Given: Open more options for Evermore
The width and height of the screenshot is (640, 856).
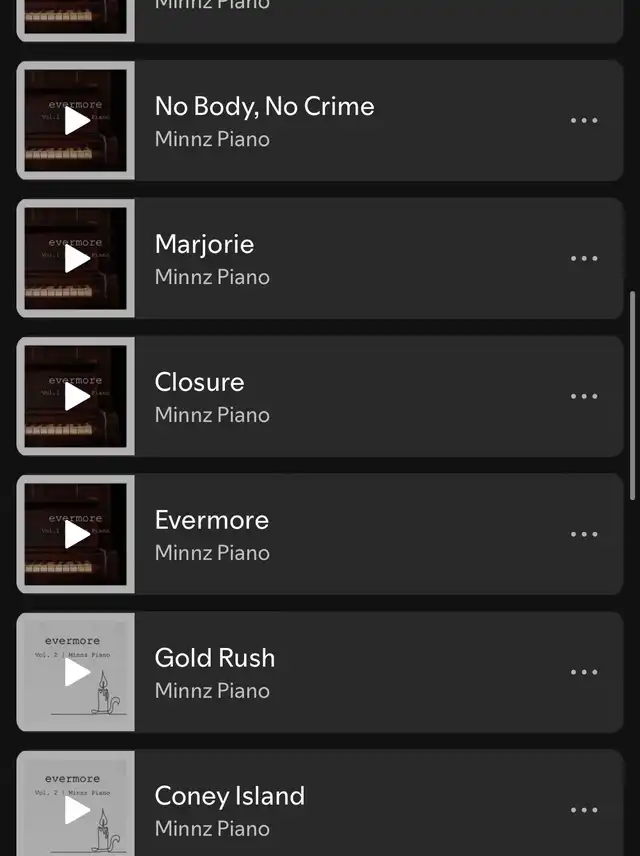Looking at the screenshot, I should pos(584,535).
